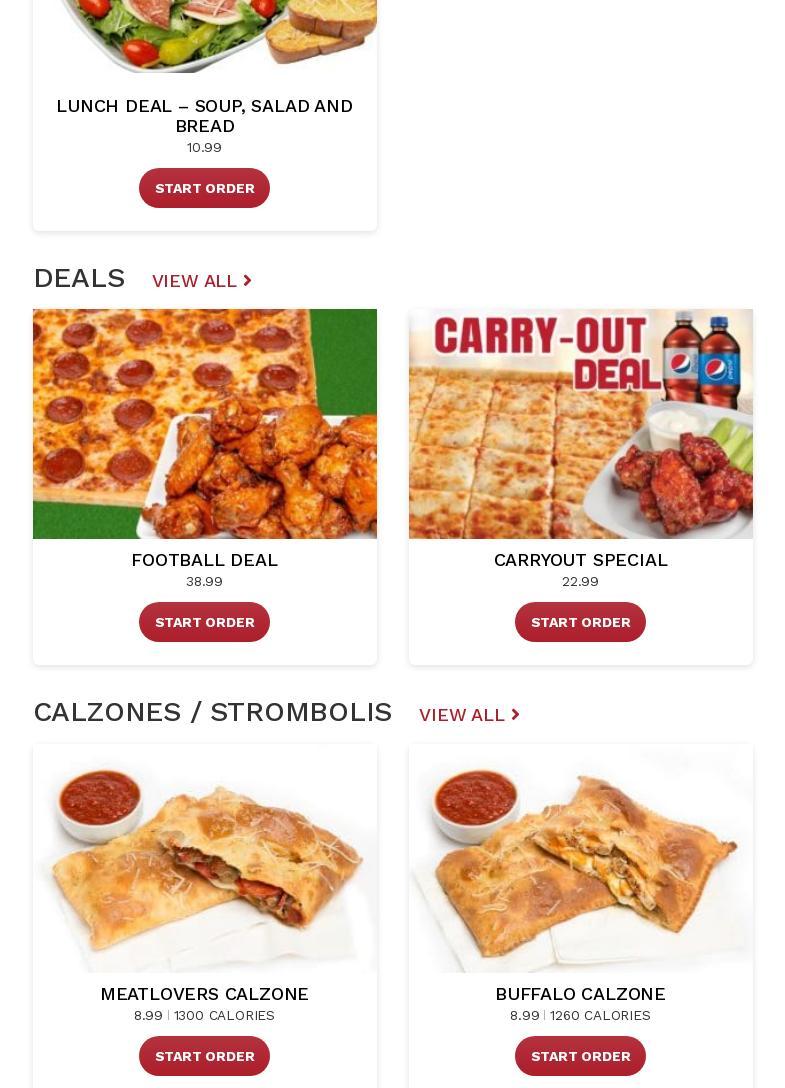Start order for Carryout Special

[580, 622]
